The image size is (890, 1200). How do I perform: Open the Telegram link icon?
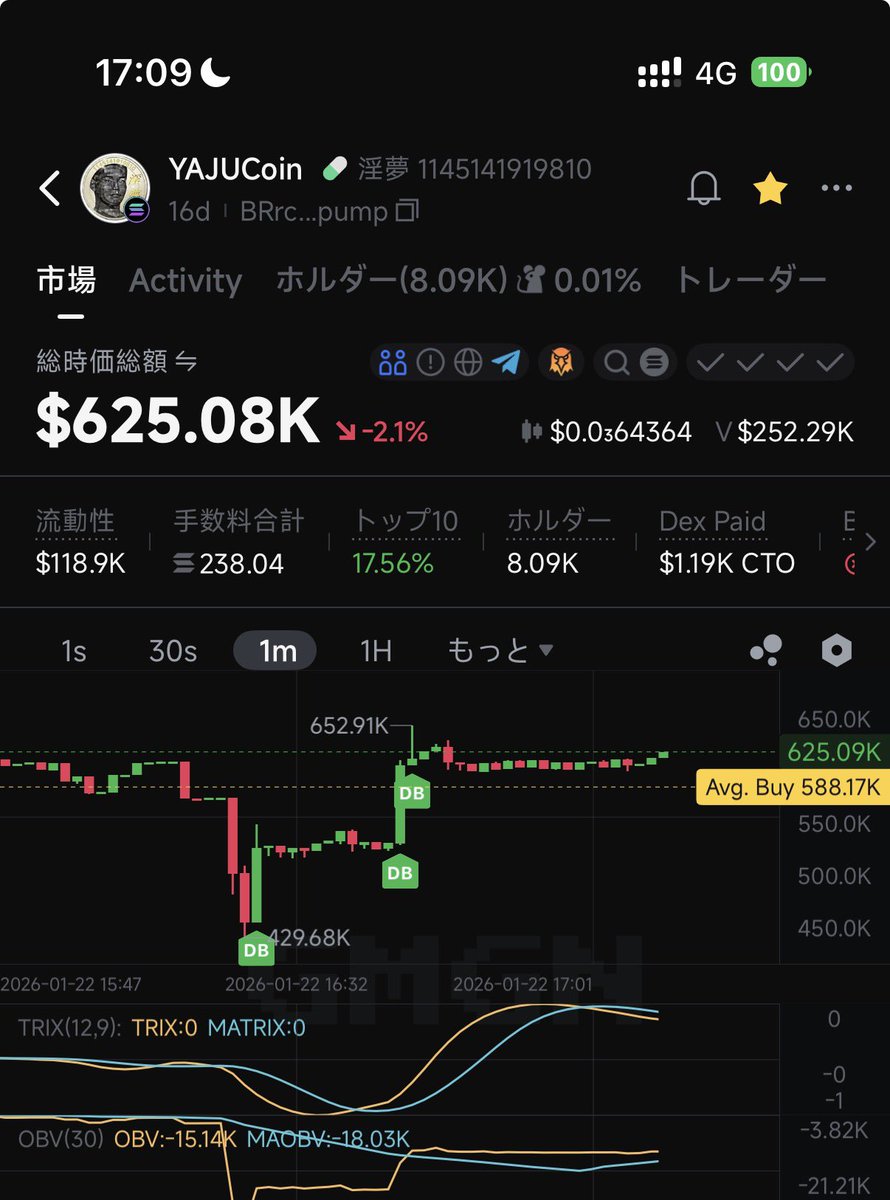point(506,362)
